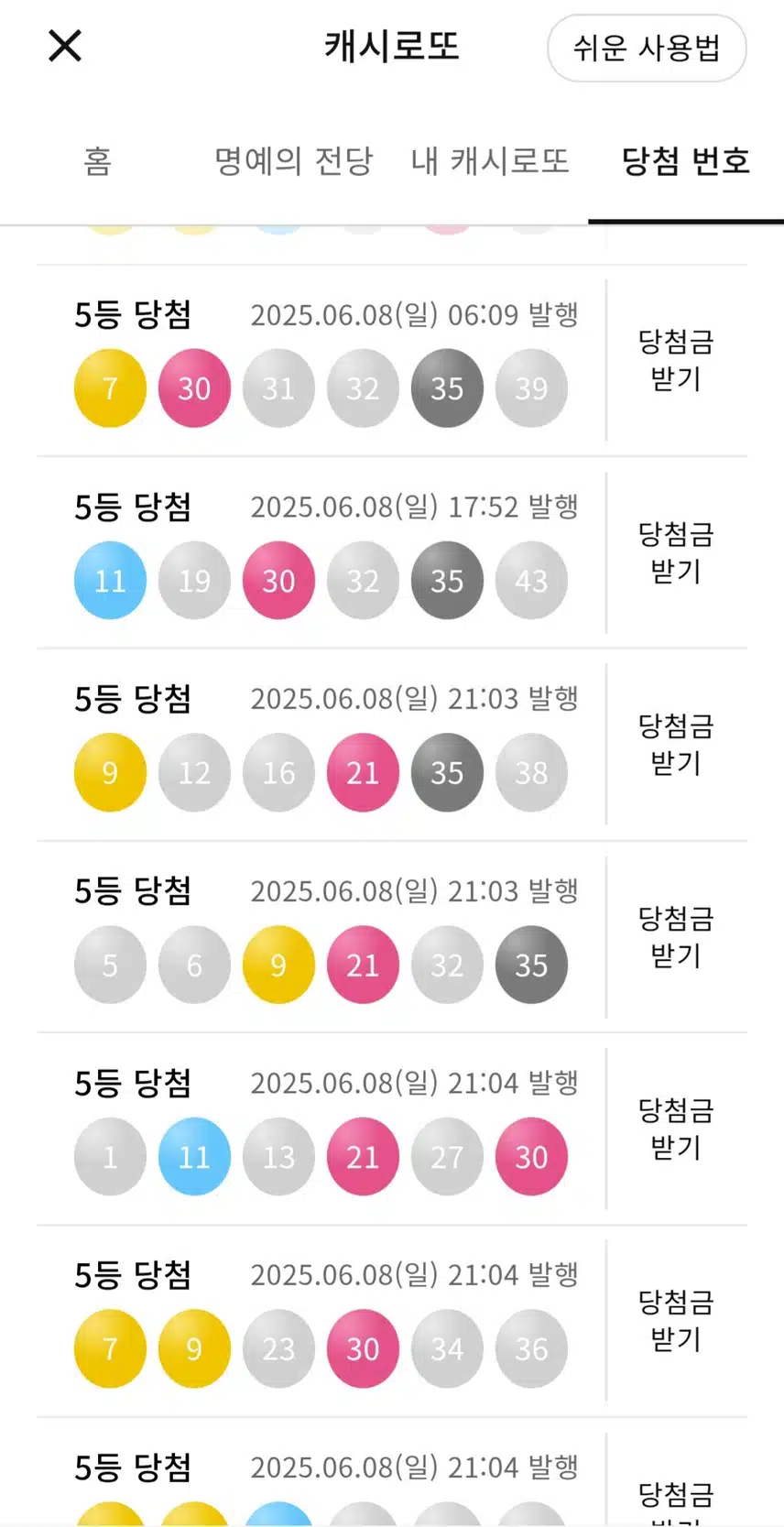
Task: Close the 캐시로또 screen
Action: (x=65, y=45)
